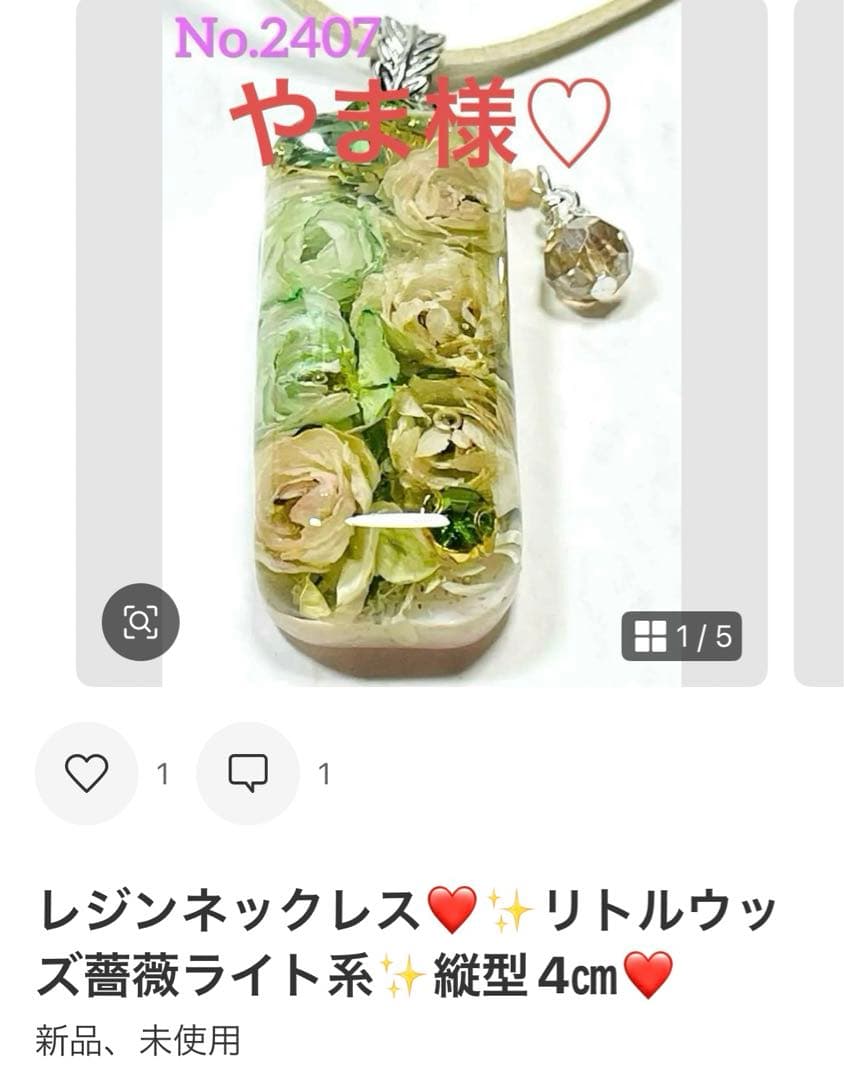844x1080 pixels.
Task: Use the lens icon to find similar items
Action: (142, 621)
